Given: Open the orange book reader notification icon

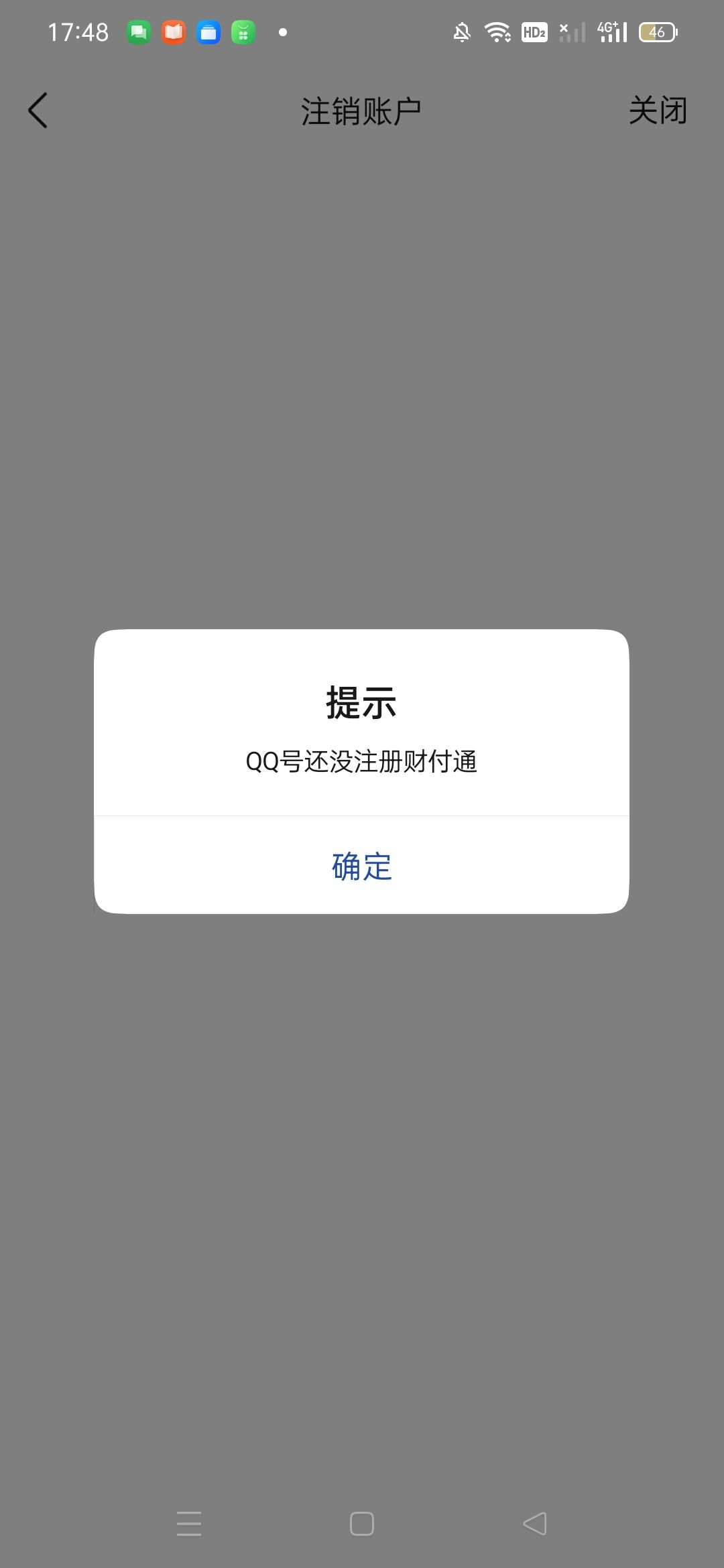Looking at the screenshot, I should 173,31.
